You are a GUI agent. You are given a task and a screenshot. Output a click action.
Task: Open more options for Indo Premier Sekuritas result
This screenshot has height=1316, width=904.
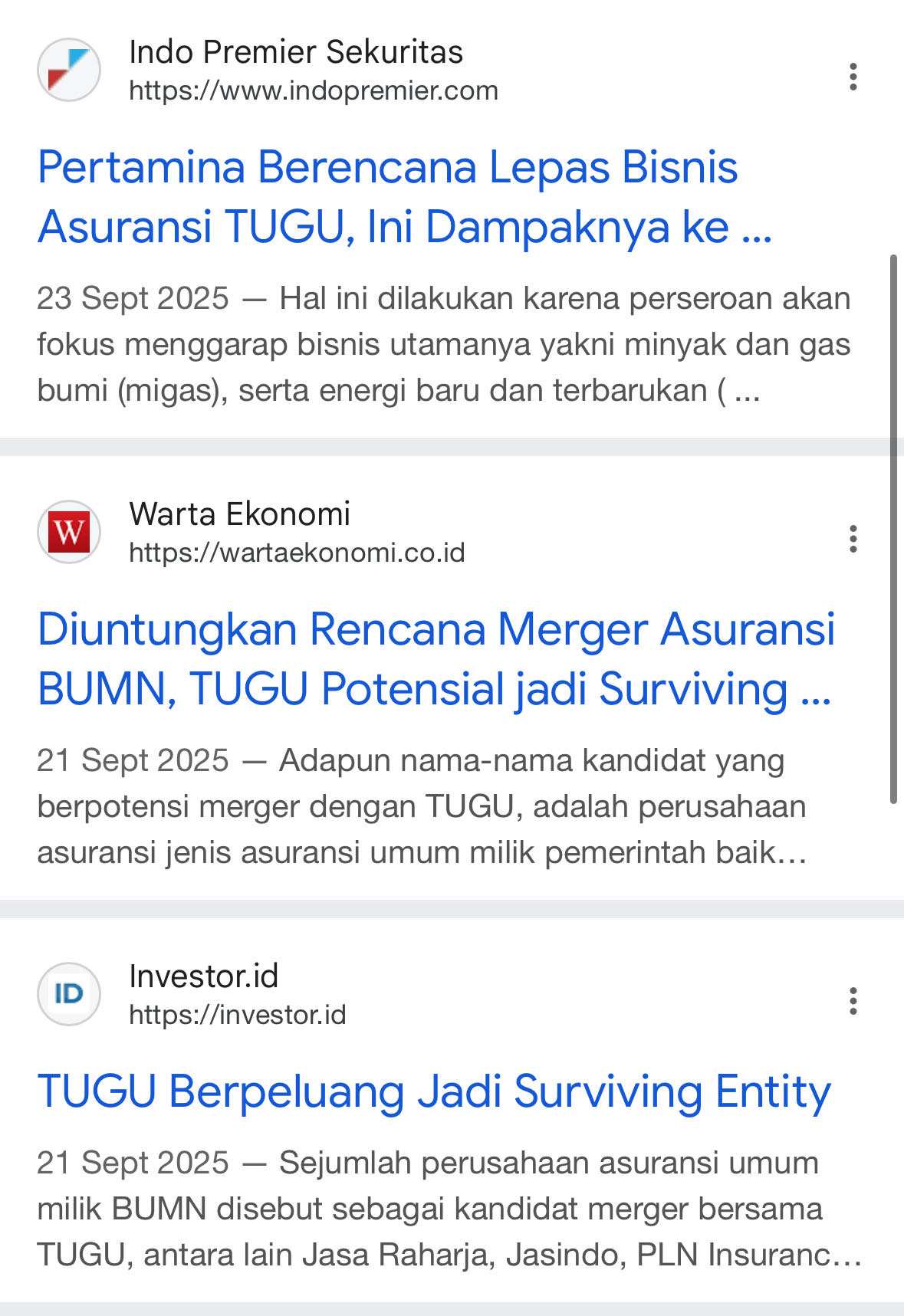pos(853,77)
